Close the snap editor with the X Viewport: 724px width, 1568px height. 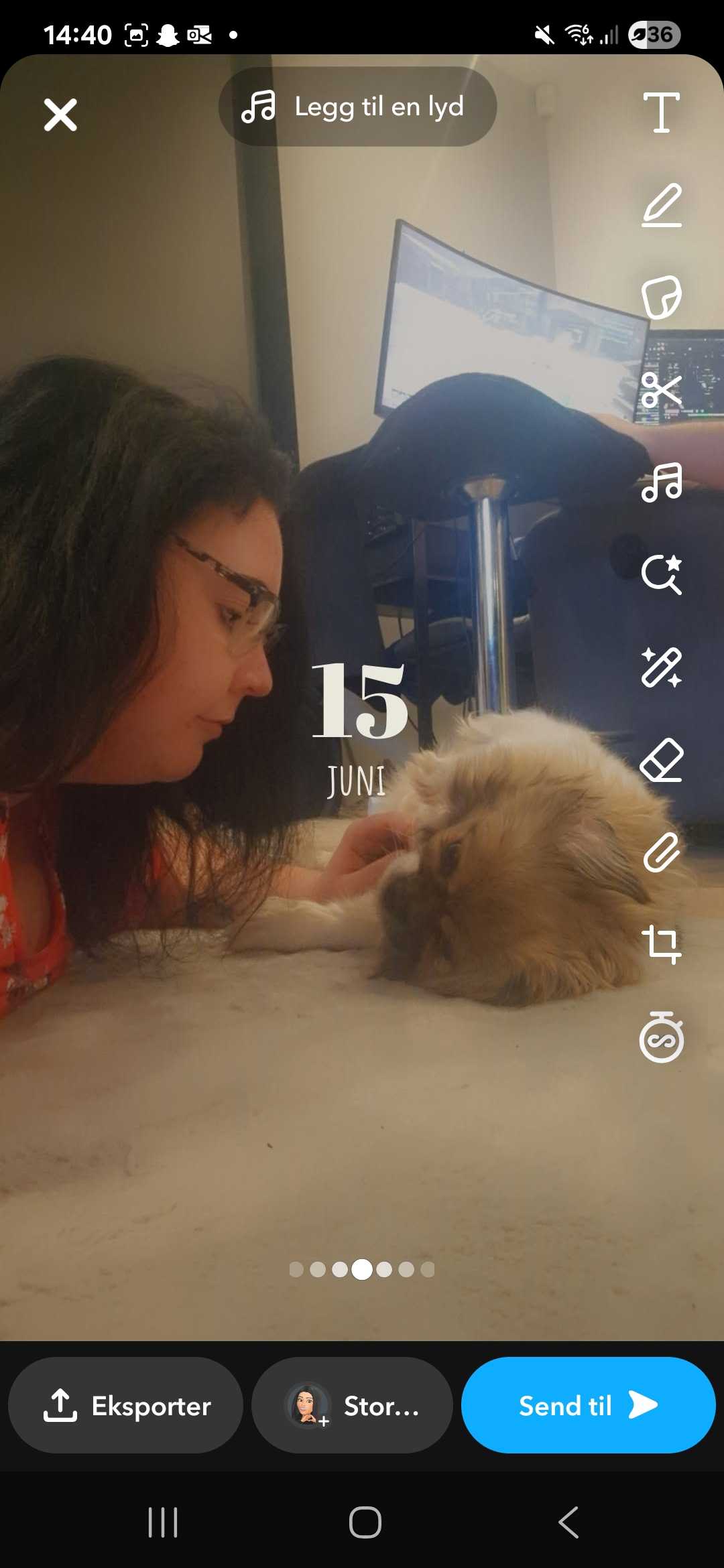pos(60,115)
